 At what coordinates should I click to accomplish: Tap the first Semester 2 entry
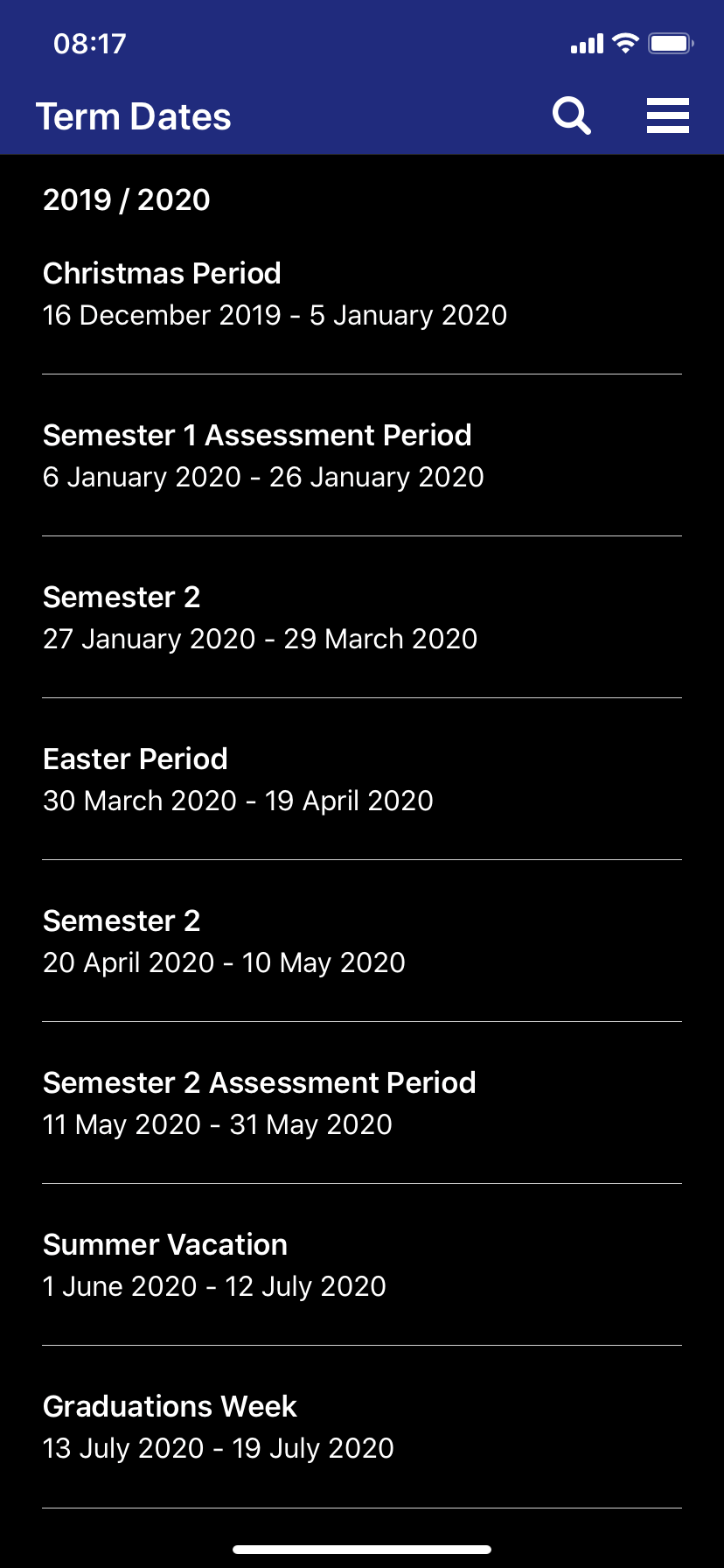pyautogui.click(x=122, y=597)
